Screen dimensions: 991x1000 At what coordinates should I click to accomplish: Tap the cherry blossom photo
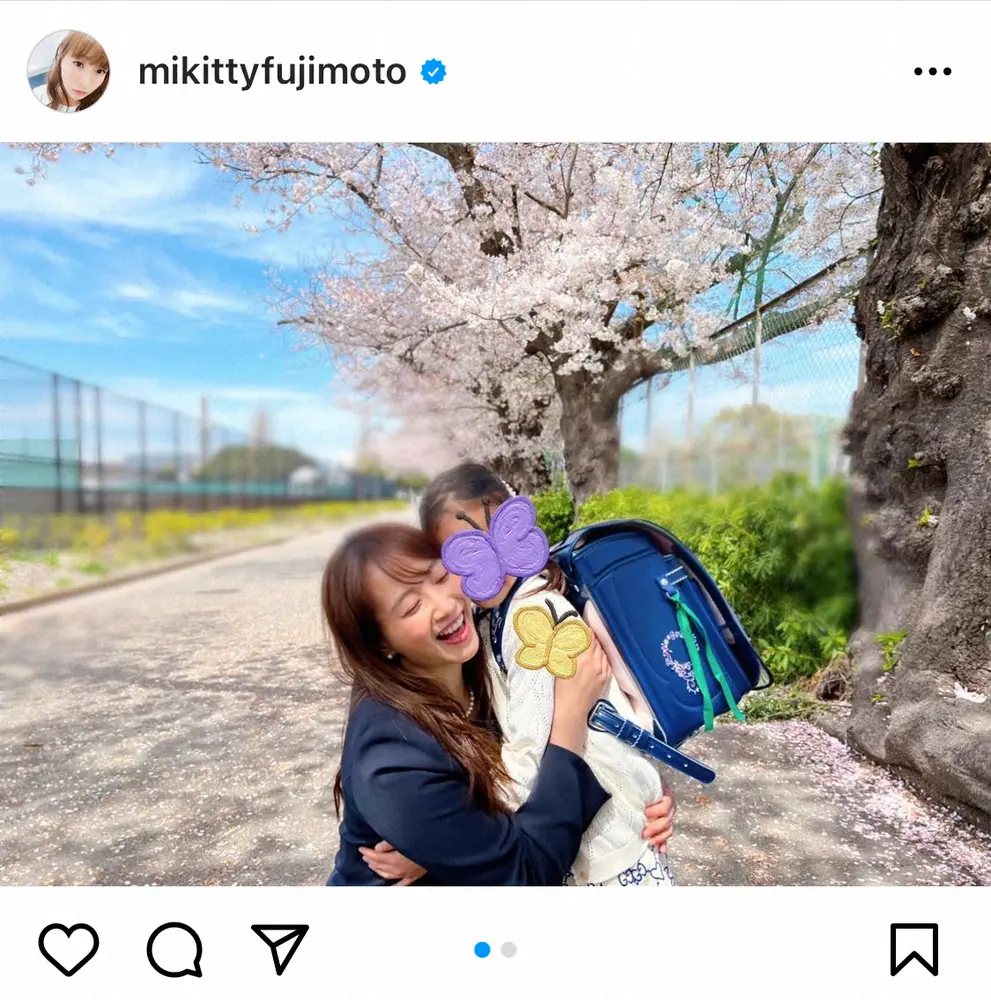coord(495,514)
